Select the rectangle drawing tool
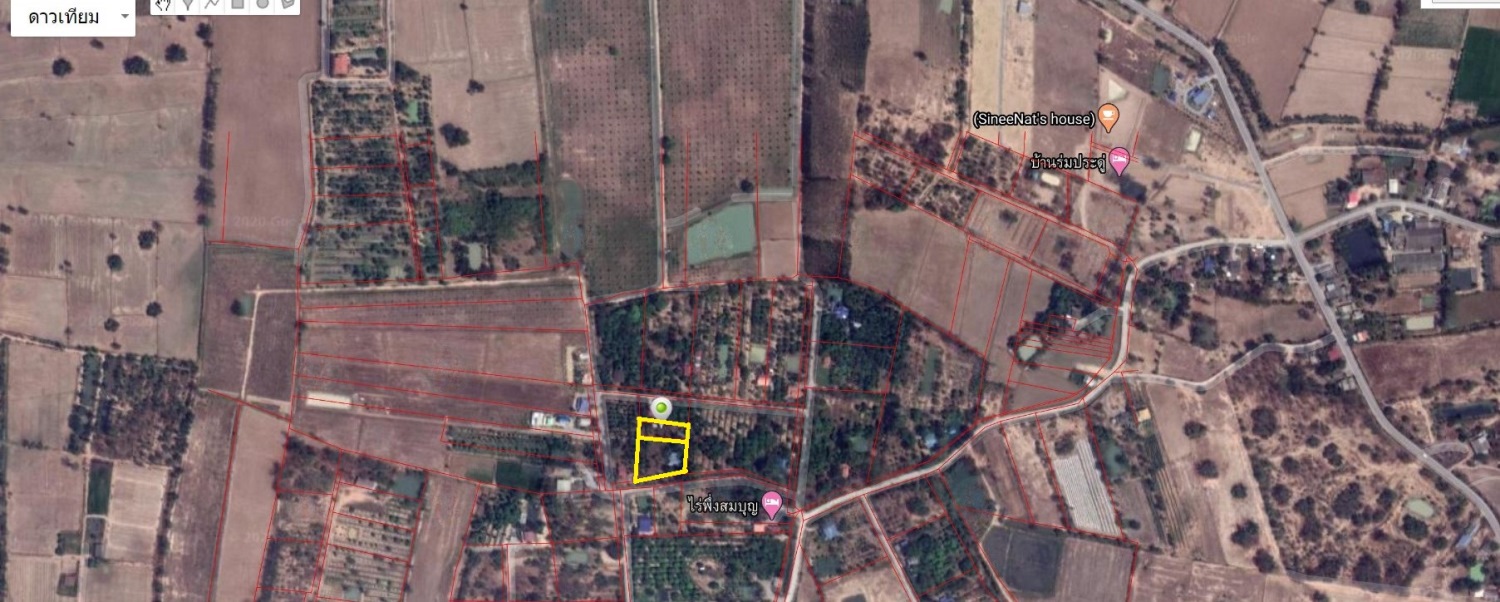The image size is (1500, 602). pos(237,4)
